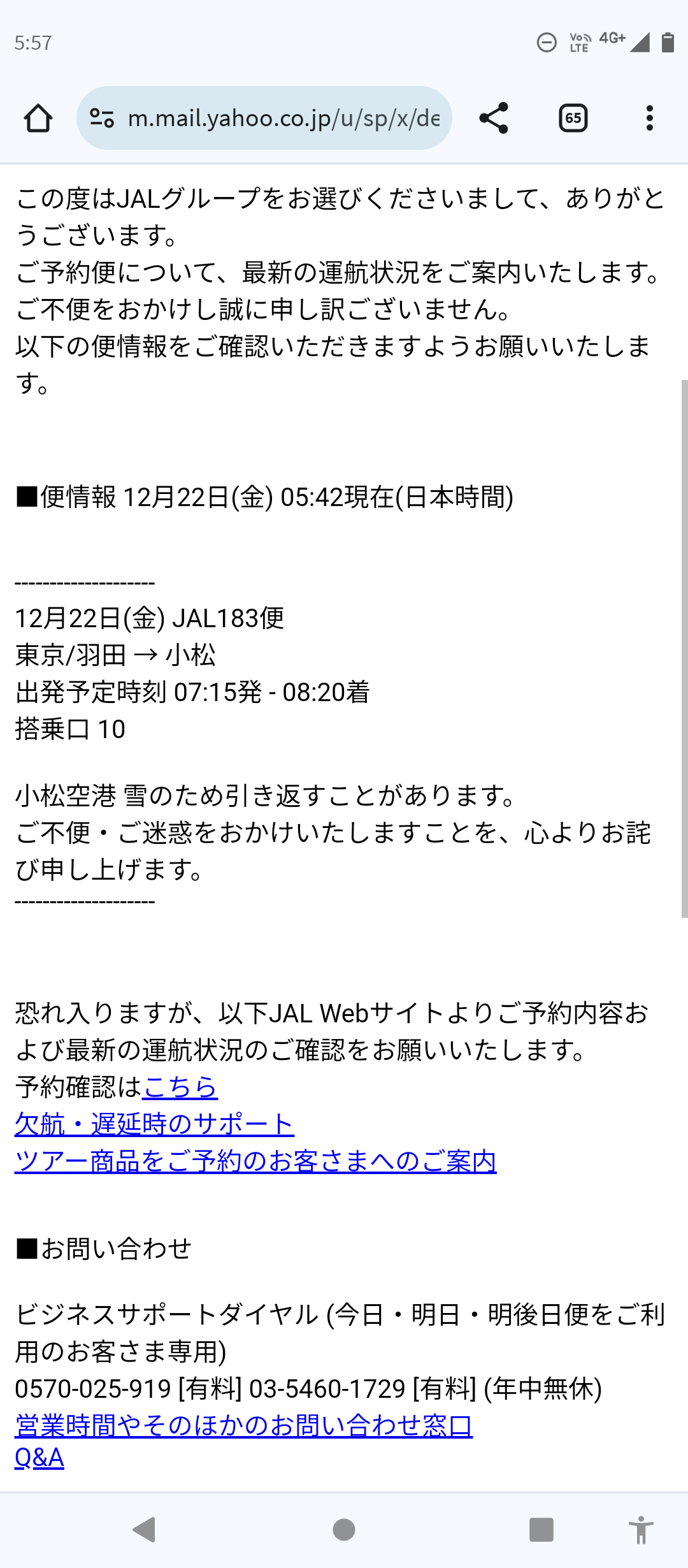
Task: Open 営業時間やそのほかのお問い合わせ窓口 link
Action: (x=243, y=1425)
